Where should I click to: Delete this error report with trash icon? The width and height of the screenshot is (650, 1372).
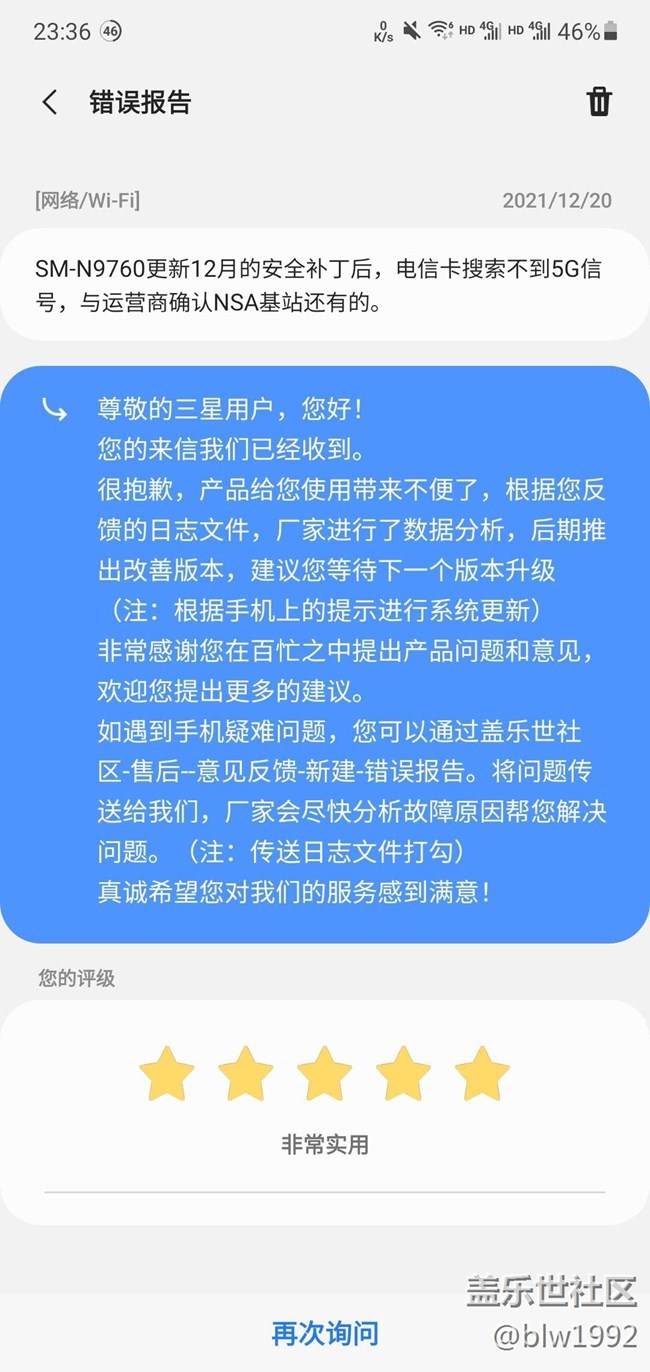click(x=598, y=101)
